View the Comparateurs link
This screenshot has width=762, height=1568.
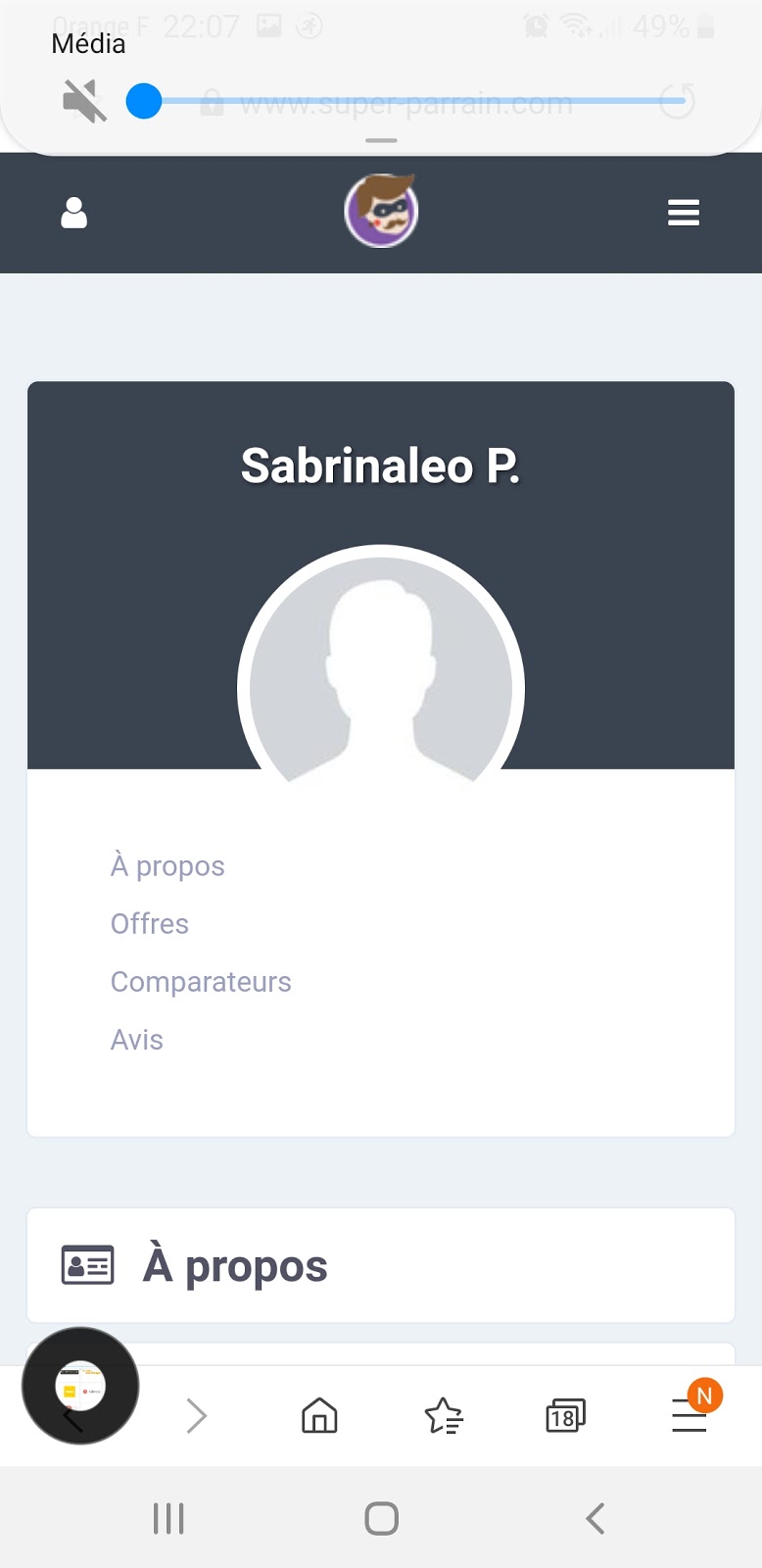201,982
